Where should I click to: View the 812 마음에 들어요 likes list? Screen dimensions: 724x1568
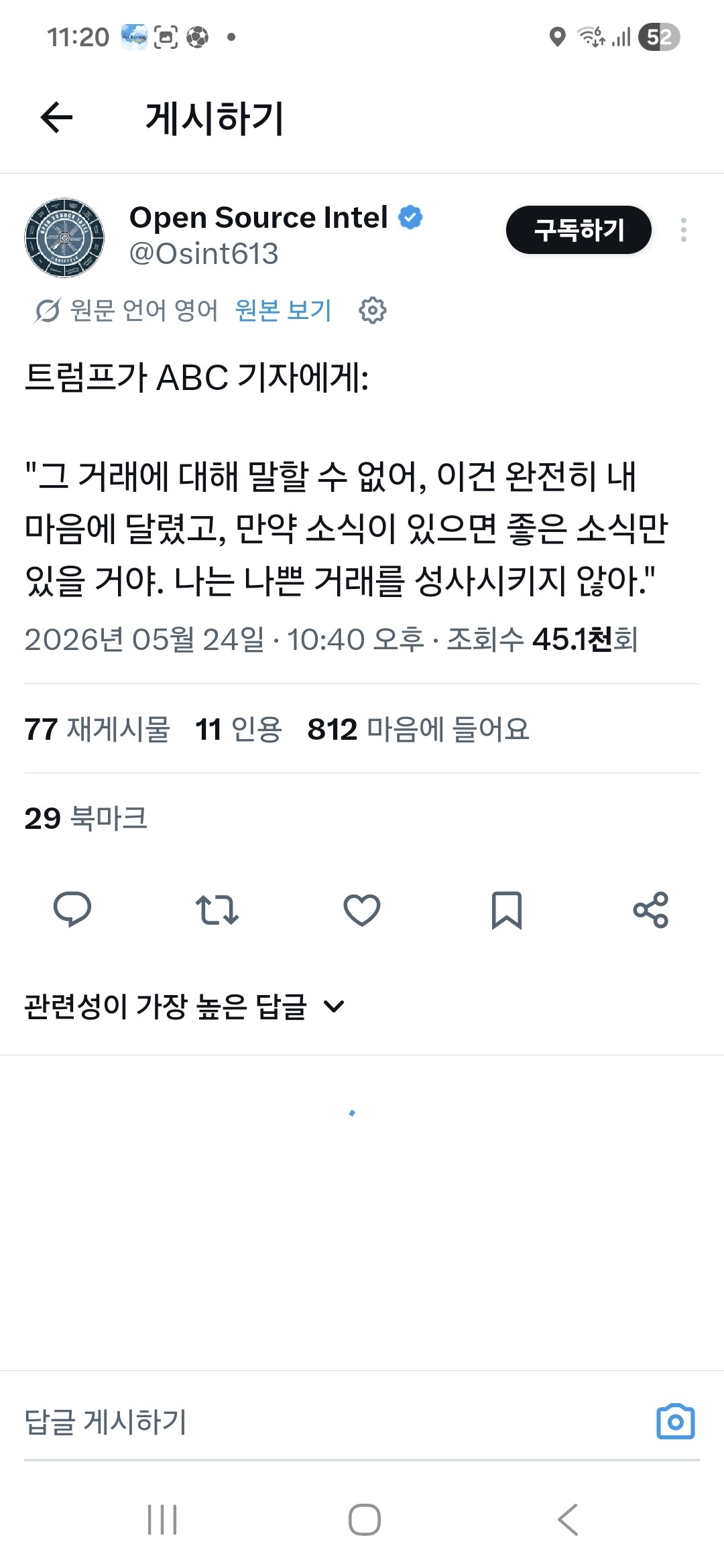(418, 729)
